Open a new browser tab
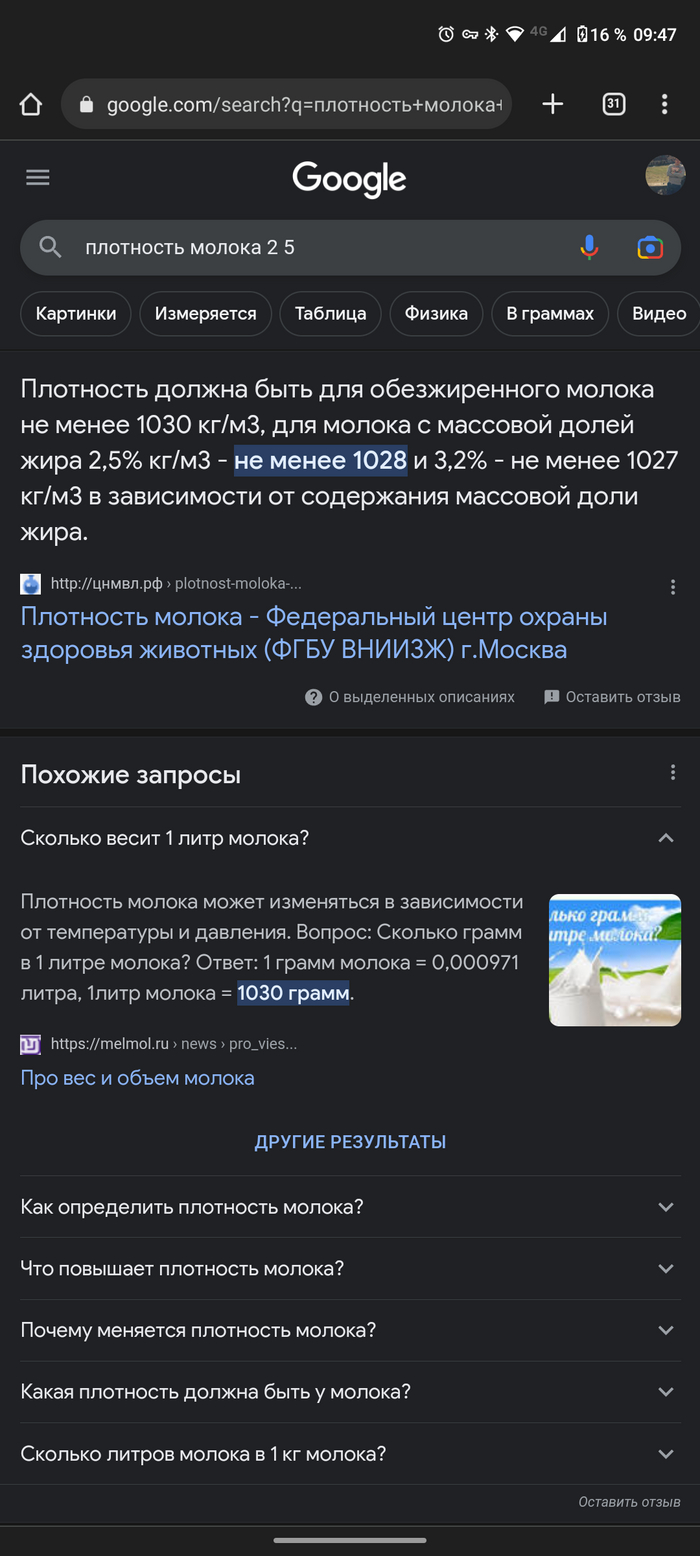The height and width of the screenshot is (1556, 700). [553, 104]
